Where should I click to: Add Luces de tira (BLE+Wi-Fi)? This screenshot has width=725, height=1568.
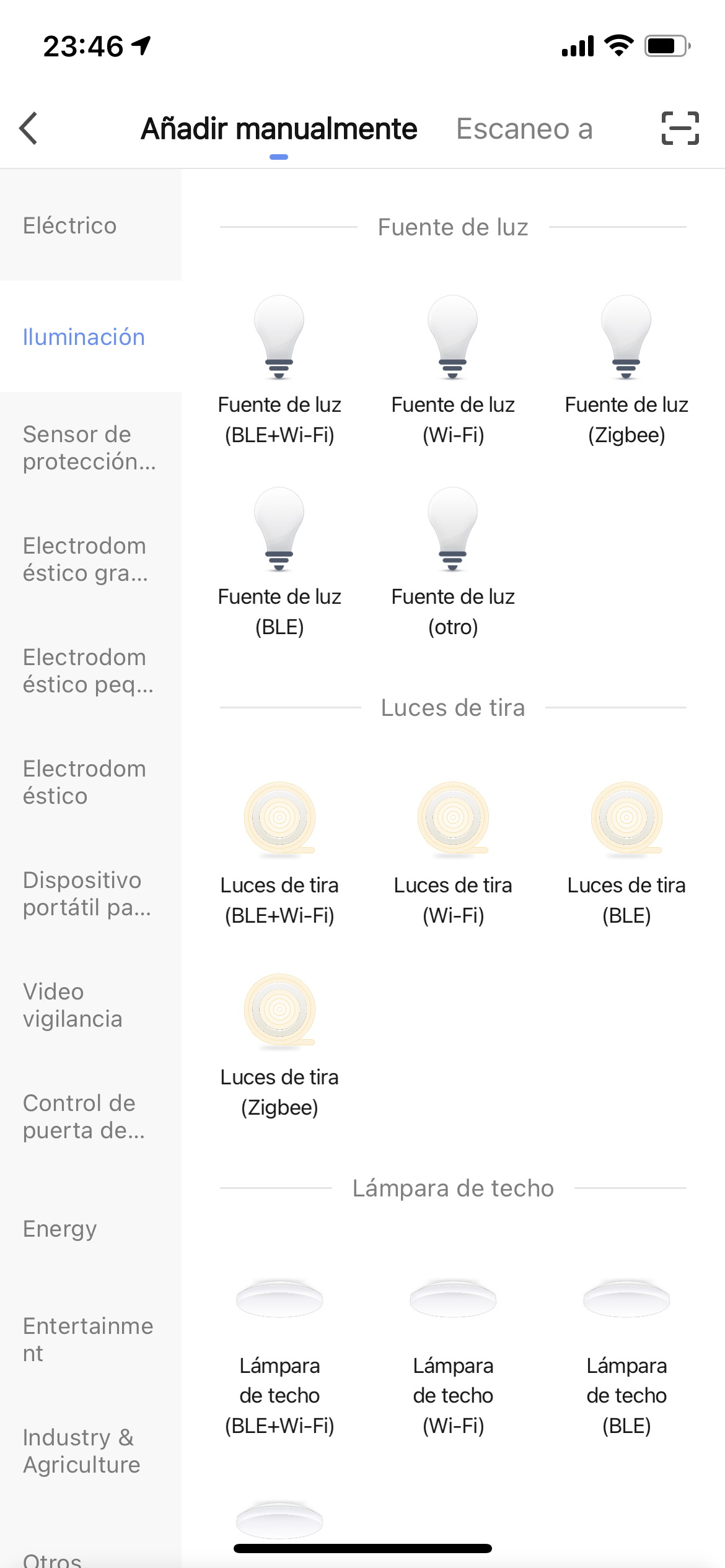(279, 855)
